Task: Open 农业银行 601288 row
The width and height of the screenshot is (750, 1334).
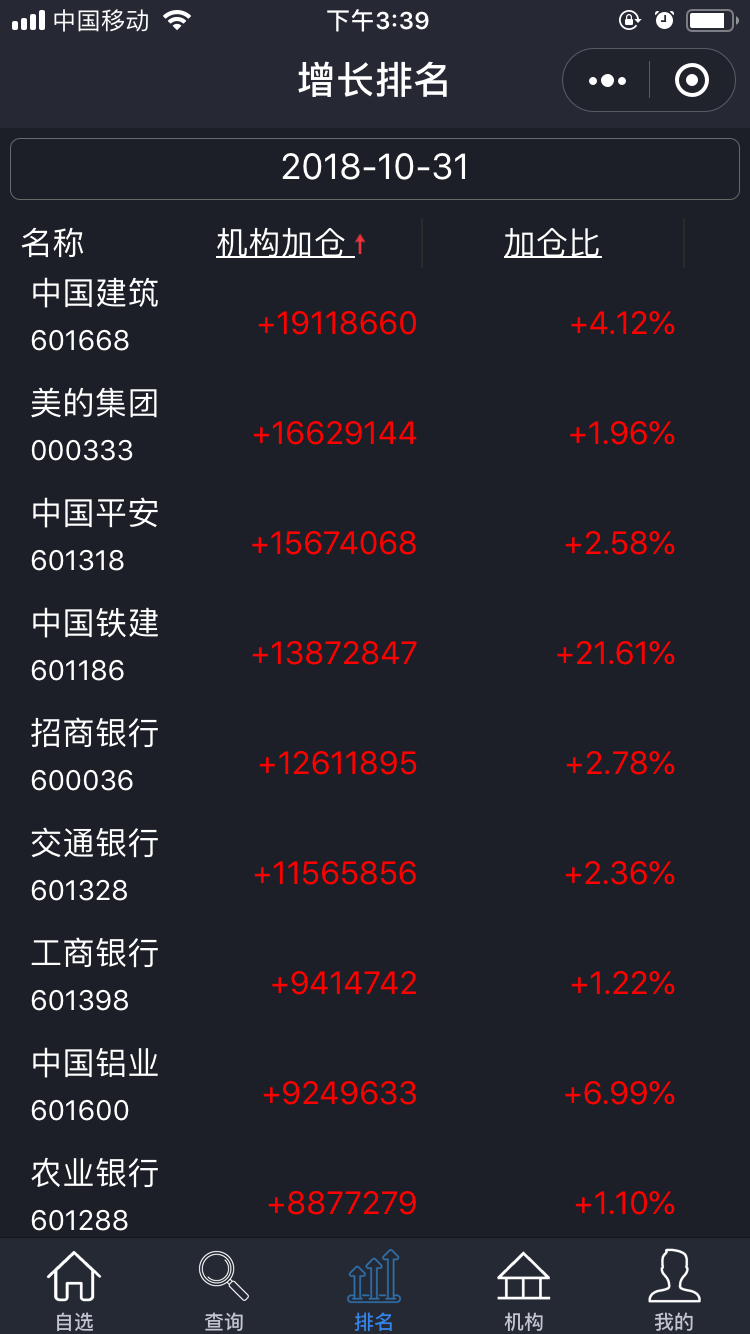Action: click(375, 1193)
